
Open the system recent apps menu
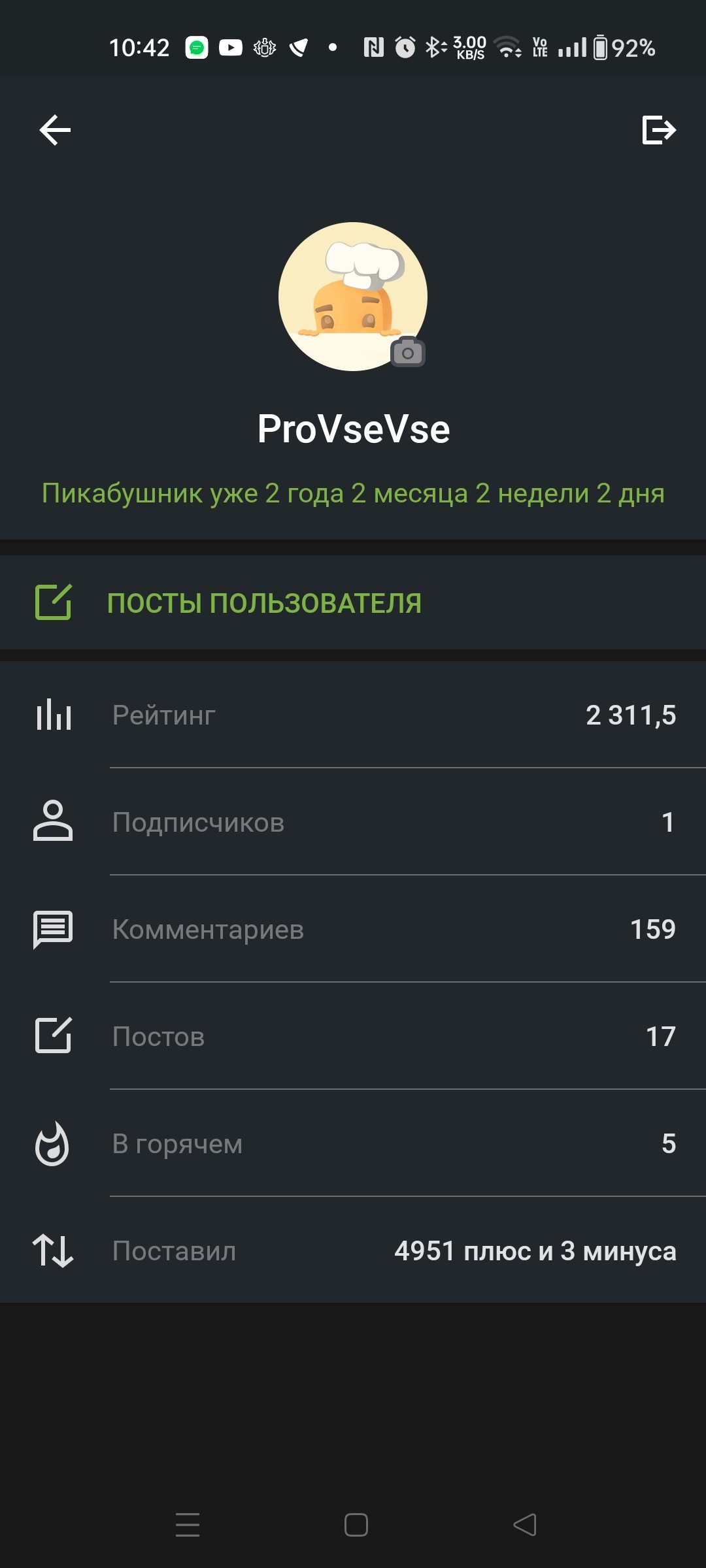[188, 1525]
